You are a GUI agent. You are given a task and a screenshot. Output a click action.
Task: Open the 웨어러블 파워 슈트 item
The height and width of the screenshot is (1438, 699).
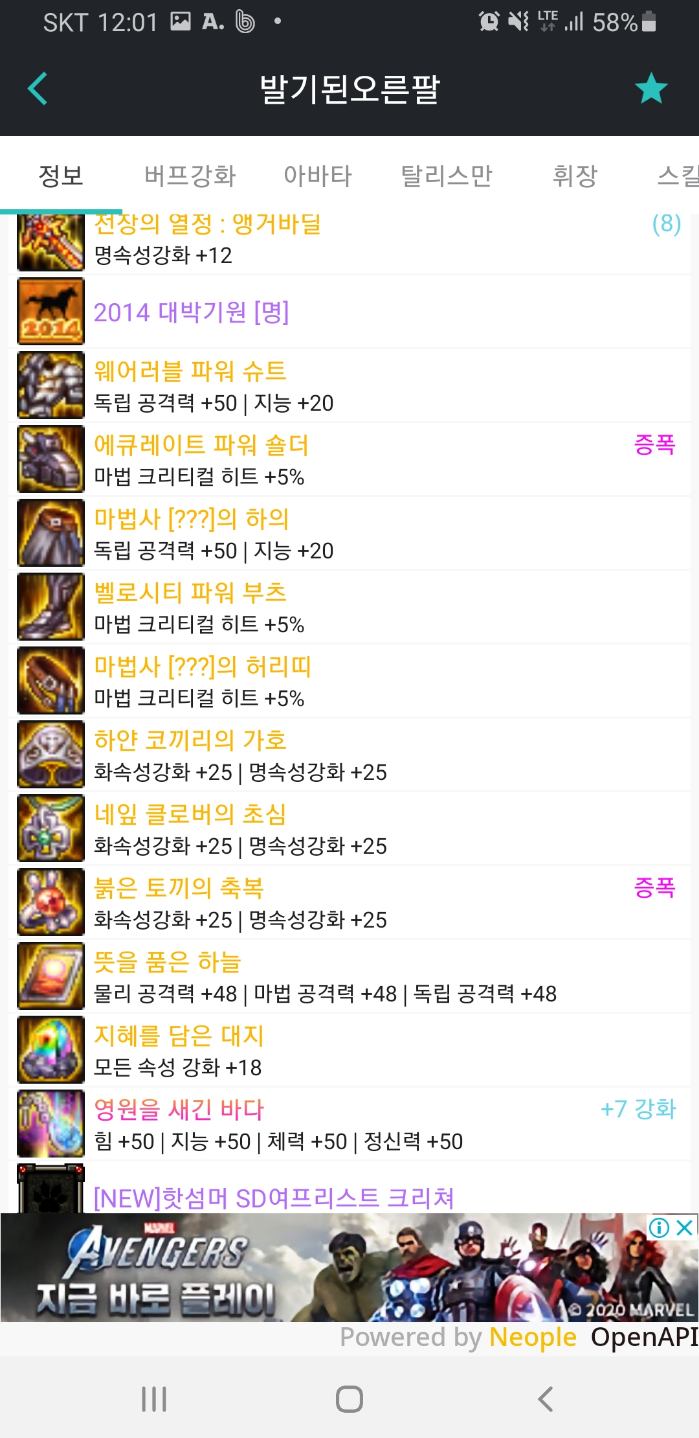point(190,372)
